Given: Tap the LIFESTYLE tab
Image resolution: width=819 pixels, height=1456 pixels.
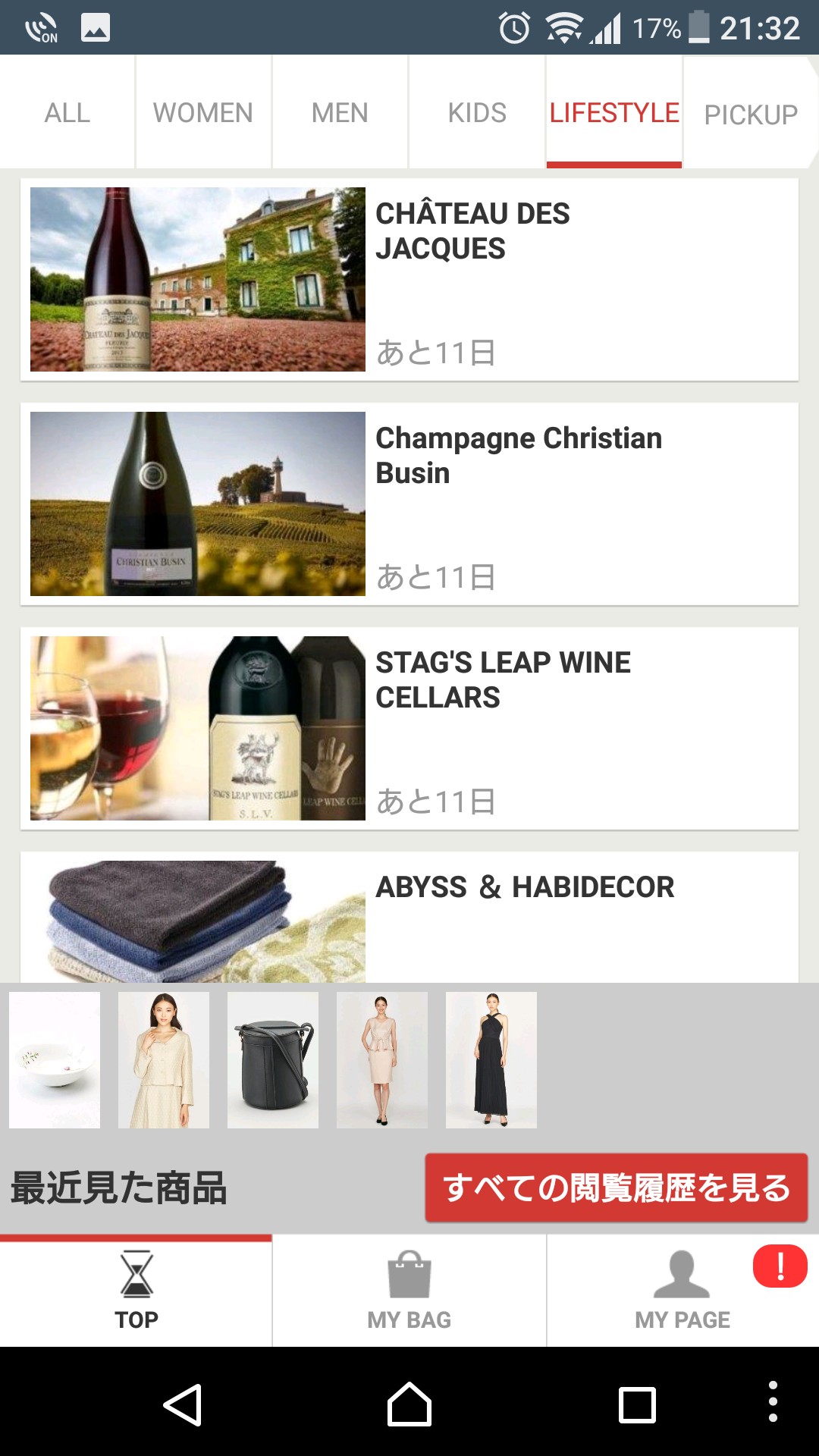Looking at the screenshot, I should point(614,112).
